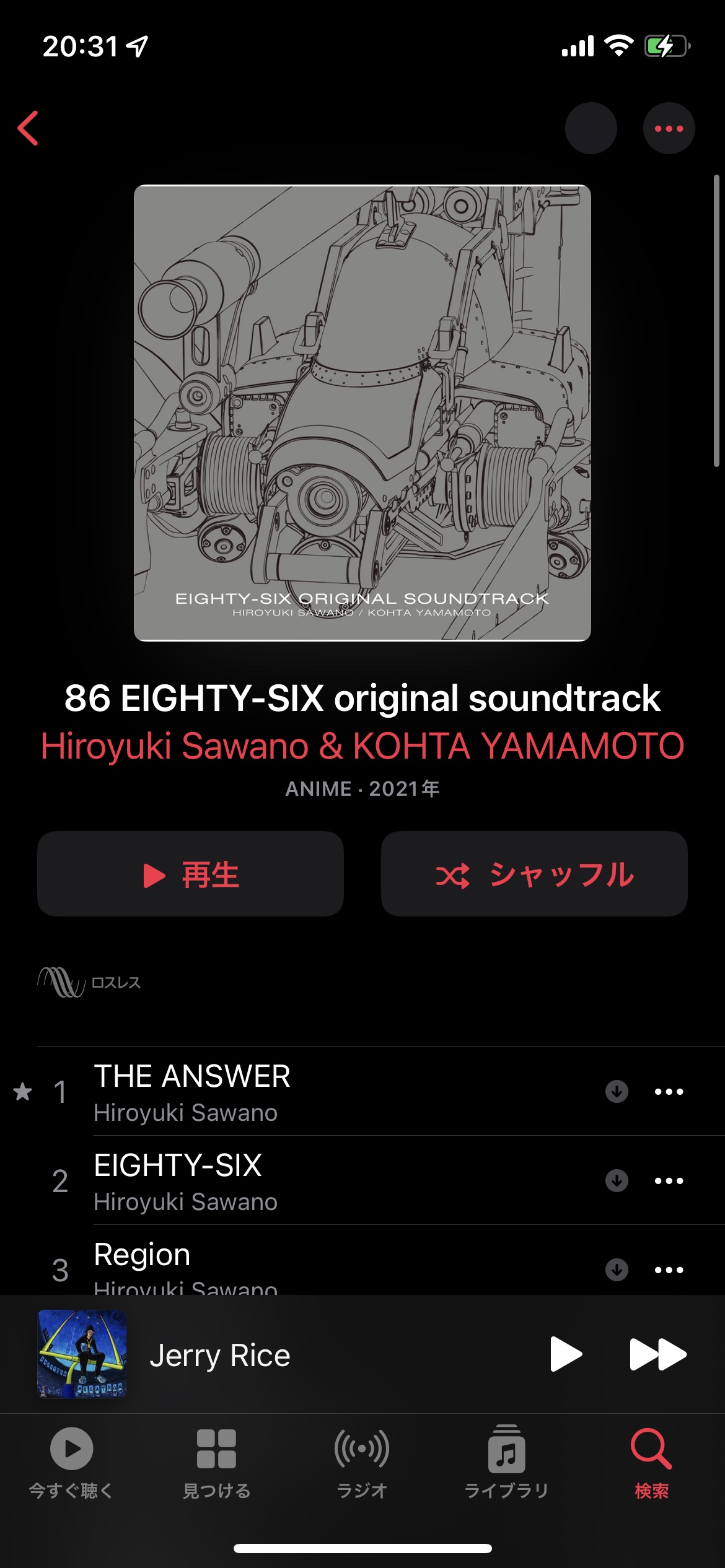
Task: Shuffle the album with シャッフル
Action: click(534, 874)
